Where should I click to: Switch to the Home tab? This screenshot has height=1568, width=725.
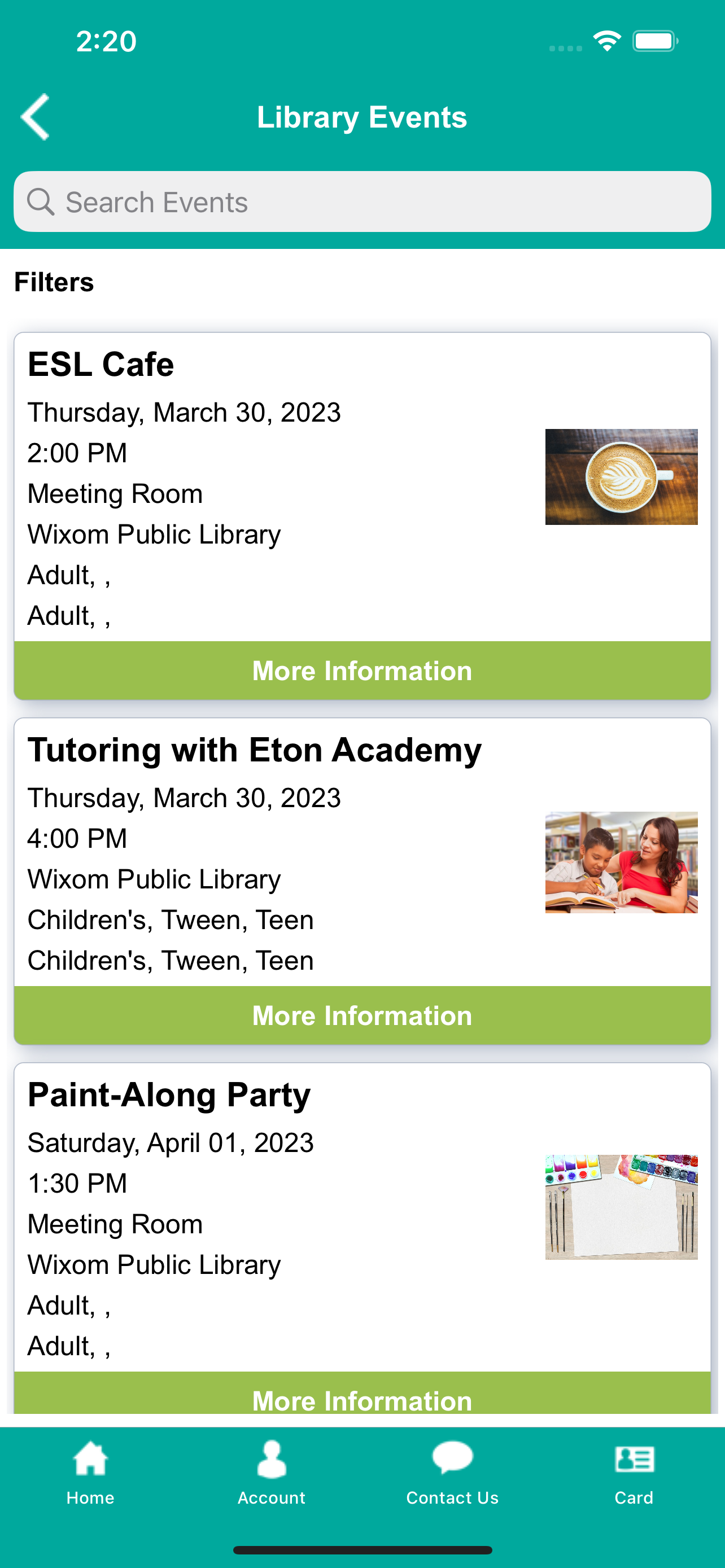91,1473
